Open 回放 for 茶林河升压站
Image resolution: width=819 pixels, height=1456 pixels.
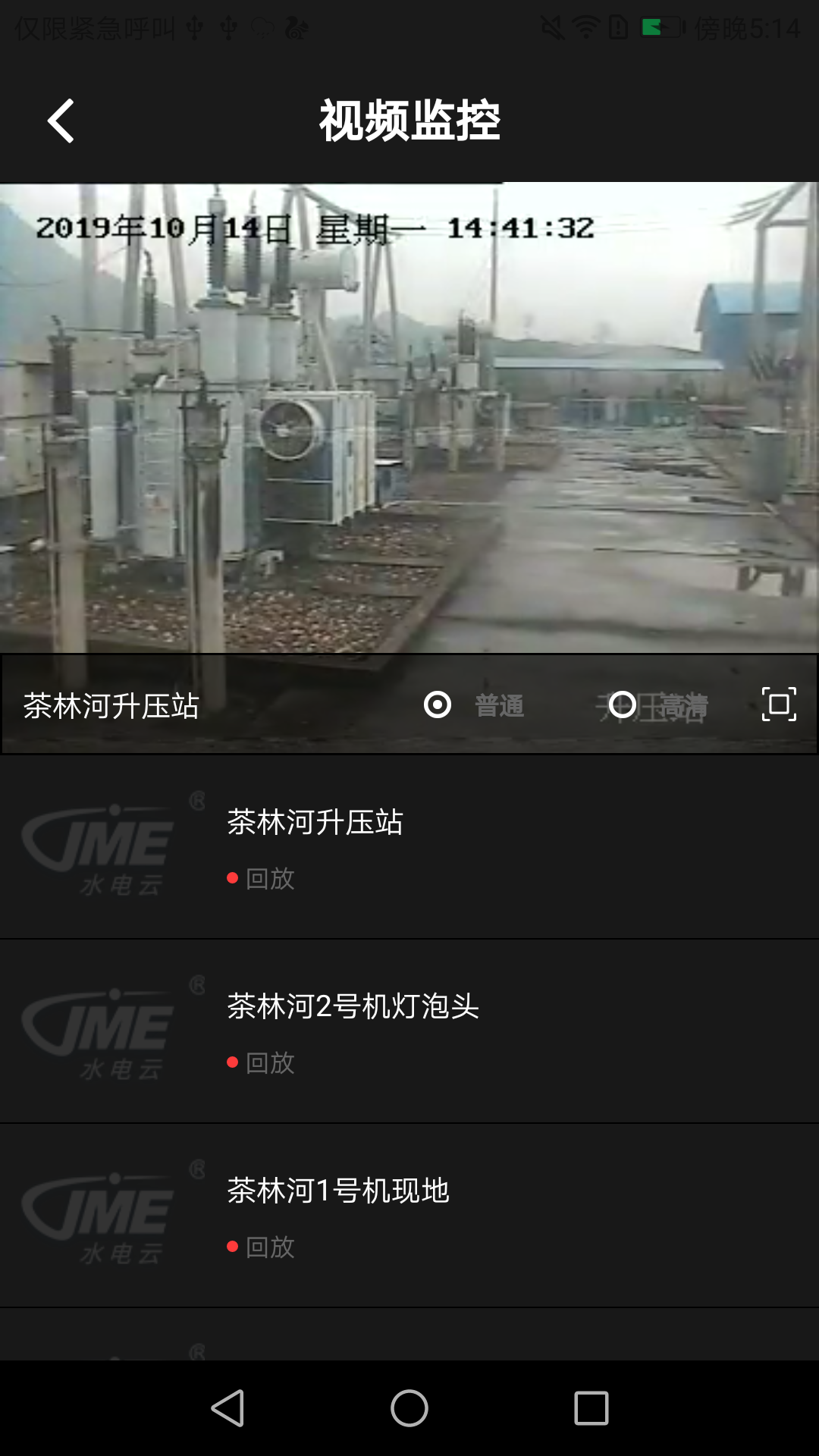click(269, 879)
